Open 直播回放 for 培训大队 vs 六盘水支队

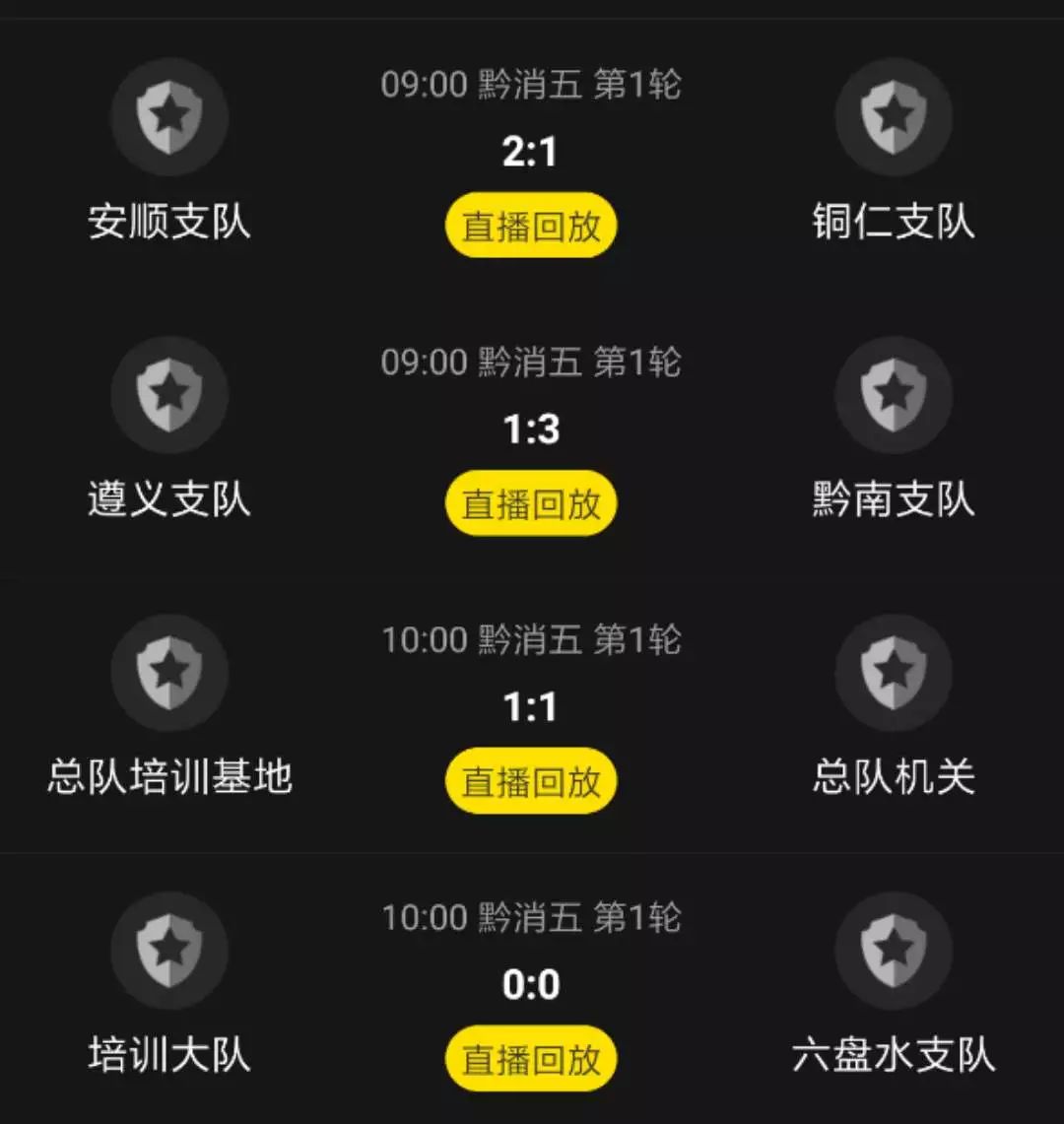[x=531, y=1057]
